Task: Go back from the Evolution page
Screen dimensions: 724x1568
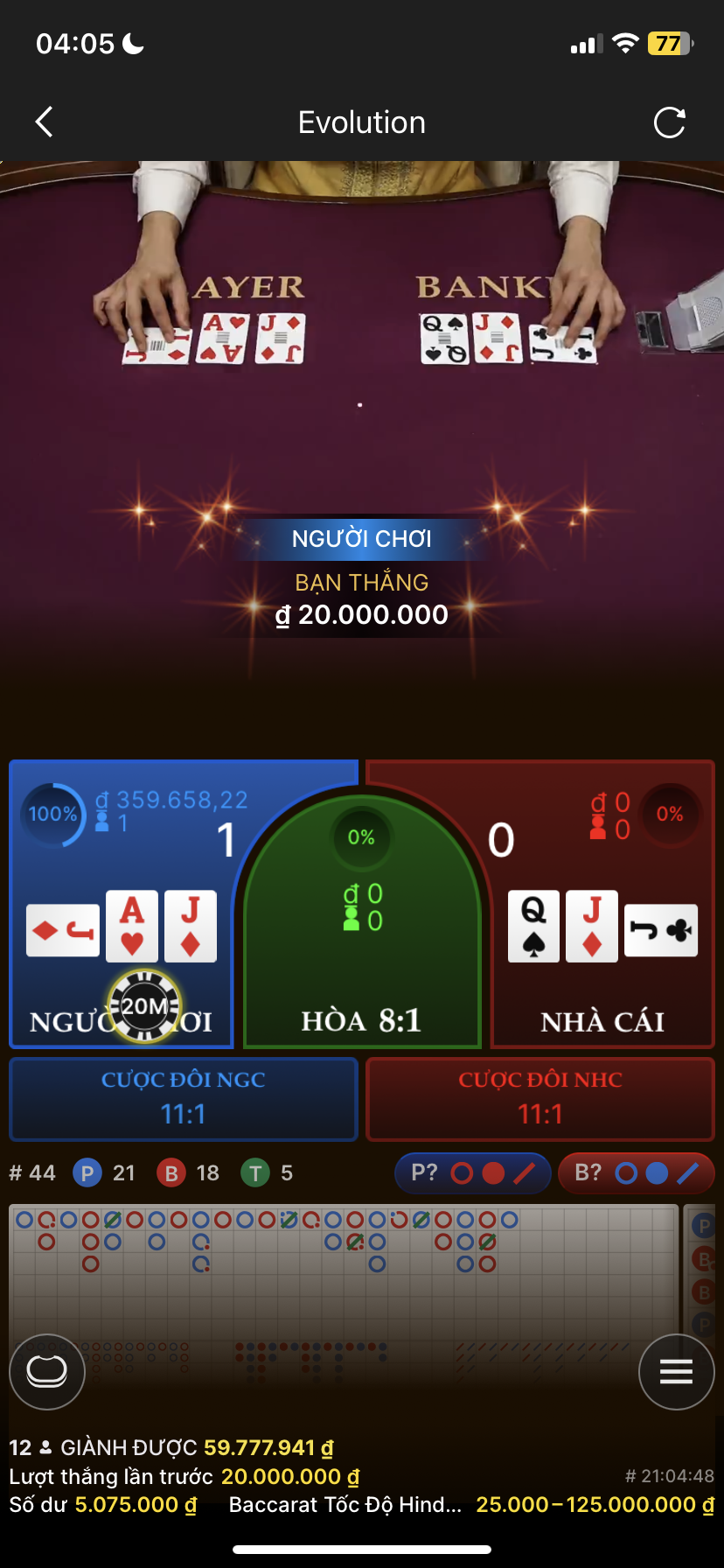Action: click(45, 122)
